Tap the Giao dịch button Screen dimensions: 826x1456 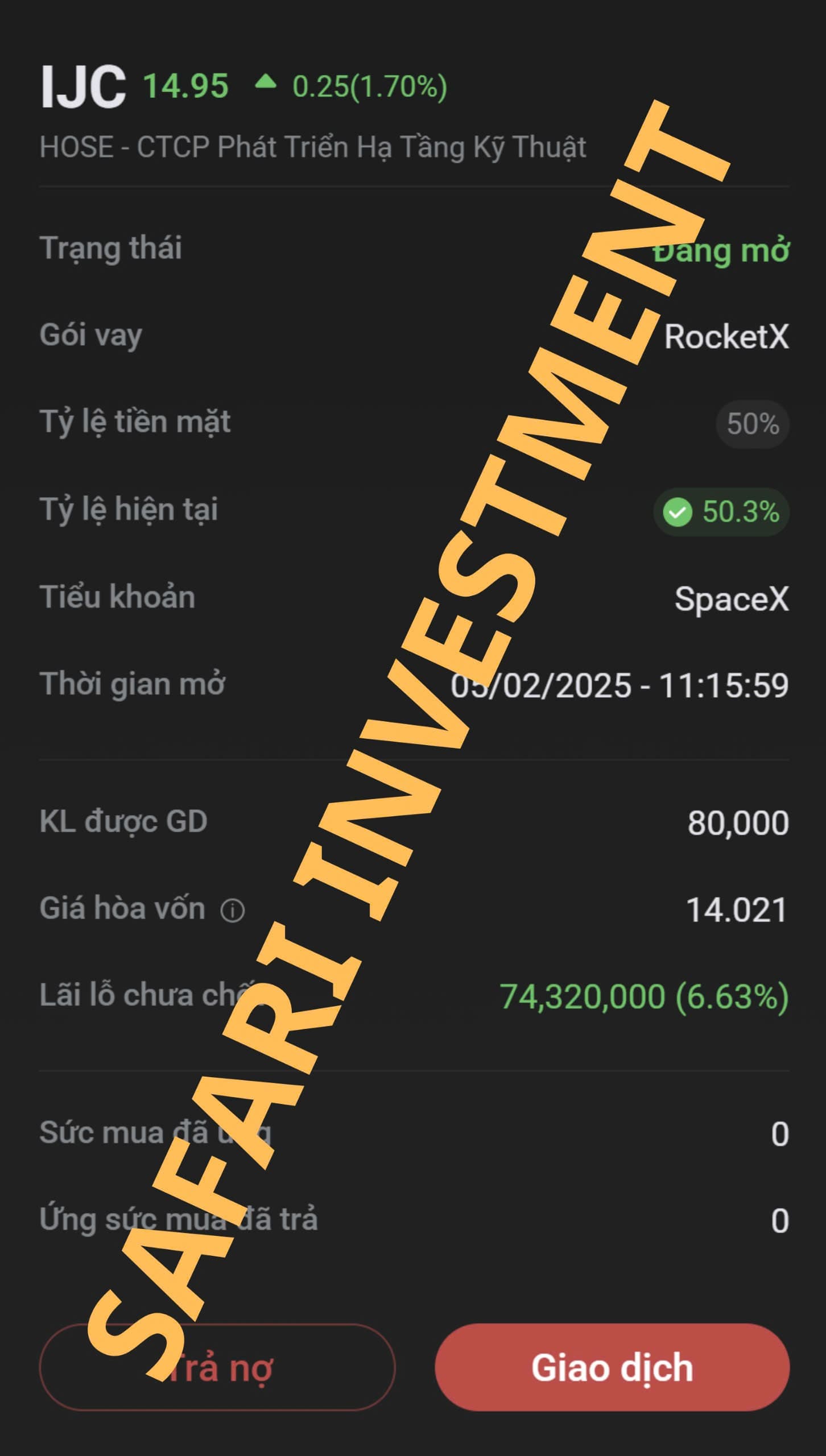[612, 1367]
